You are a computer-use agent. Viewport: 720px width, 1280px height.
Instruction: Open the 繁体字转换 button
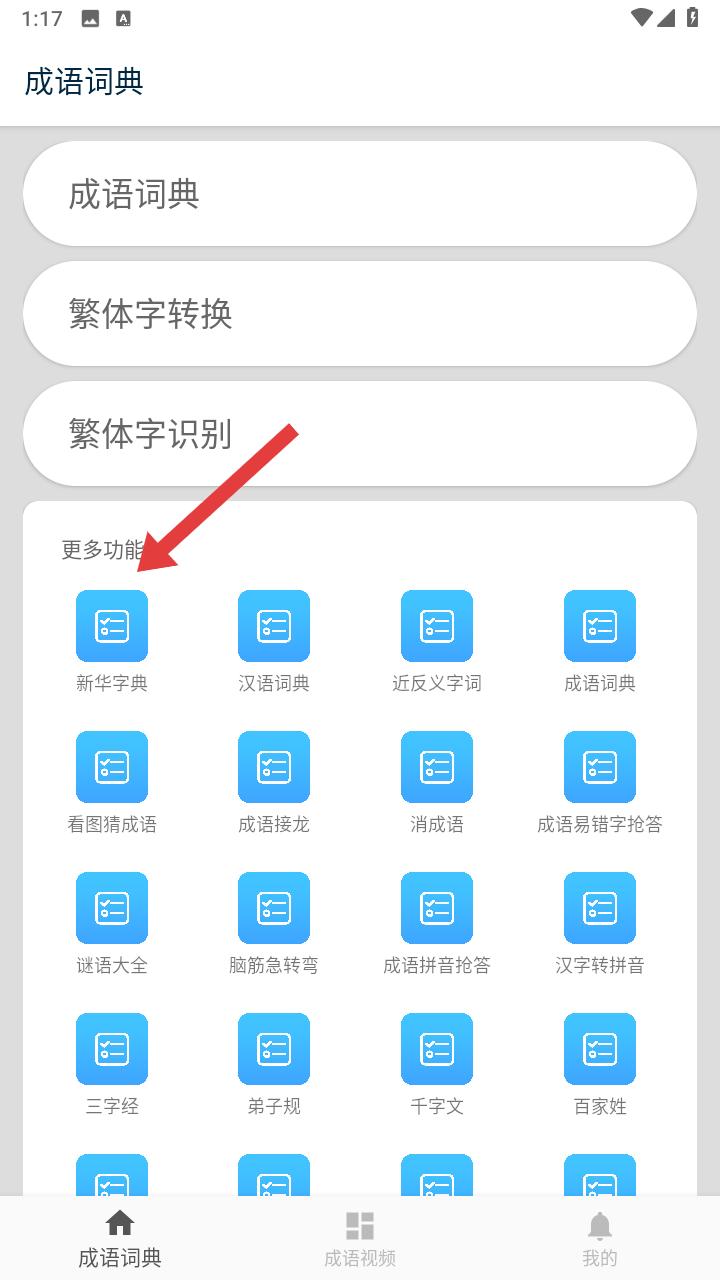[x=360, y=313]
